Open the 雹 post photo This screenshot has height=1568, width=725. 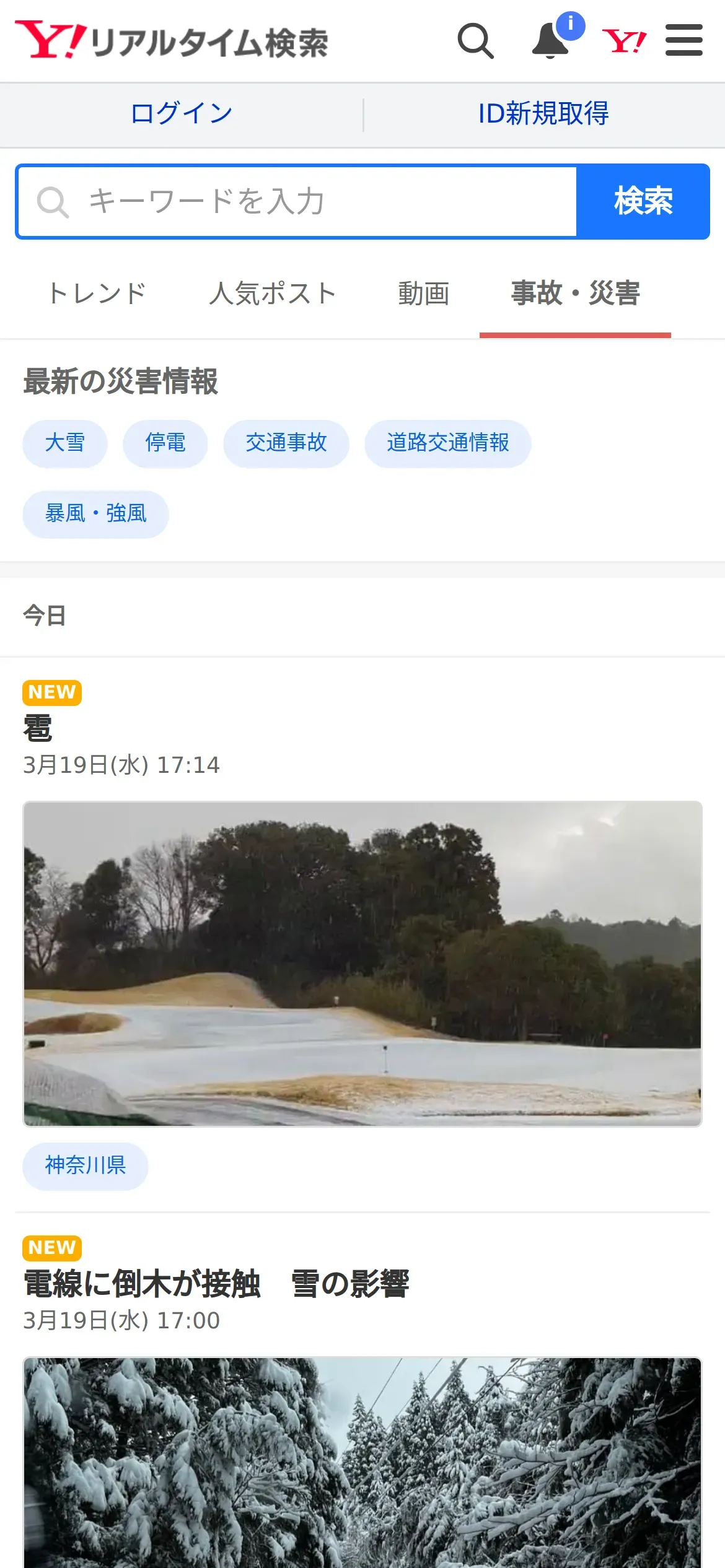point(362,964)
